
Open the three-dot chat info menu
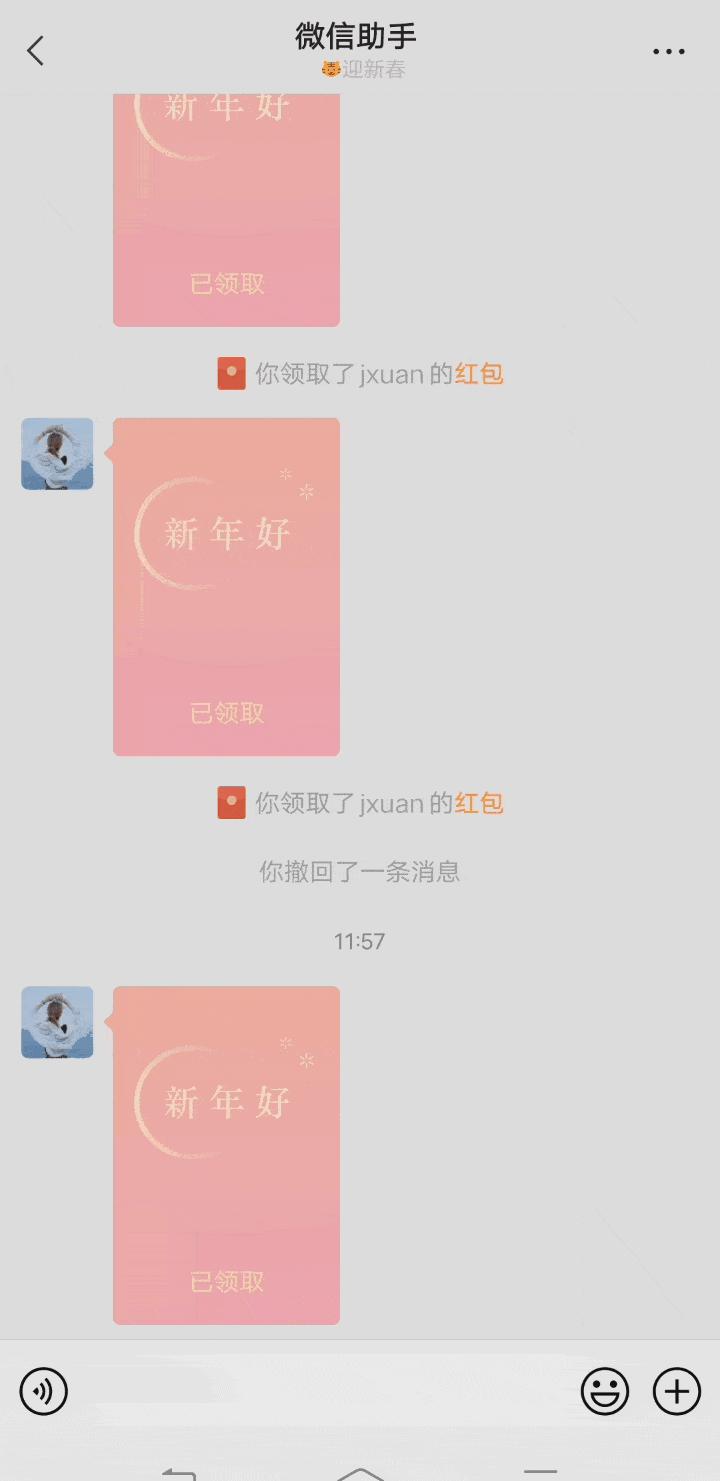click(669, 51)
